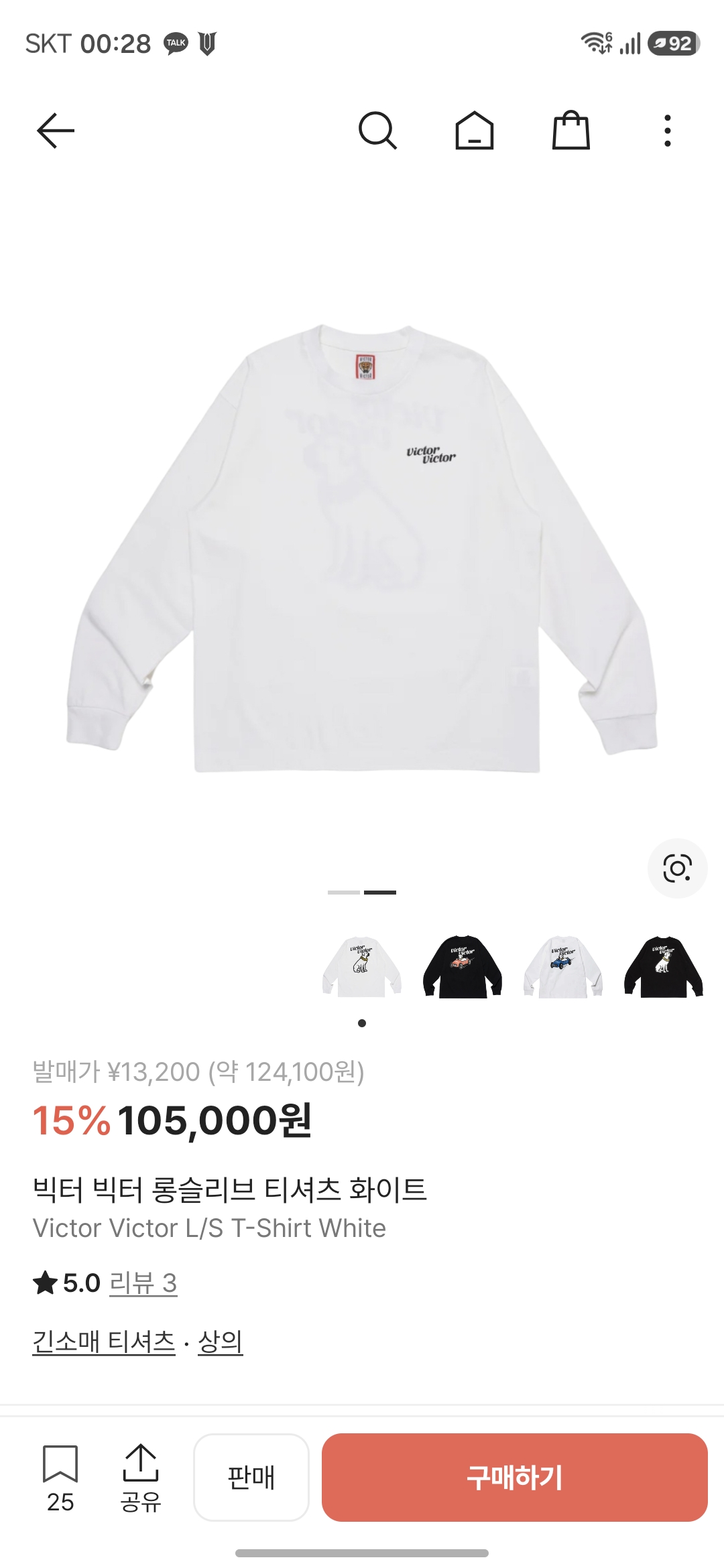Tap the image search camera icon

click(677, 868)
